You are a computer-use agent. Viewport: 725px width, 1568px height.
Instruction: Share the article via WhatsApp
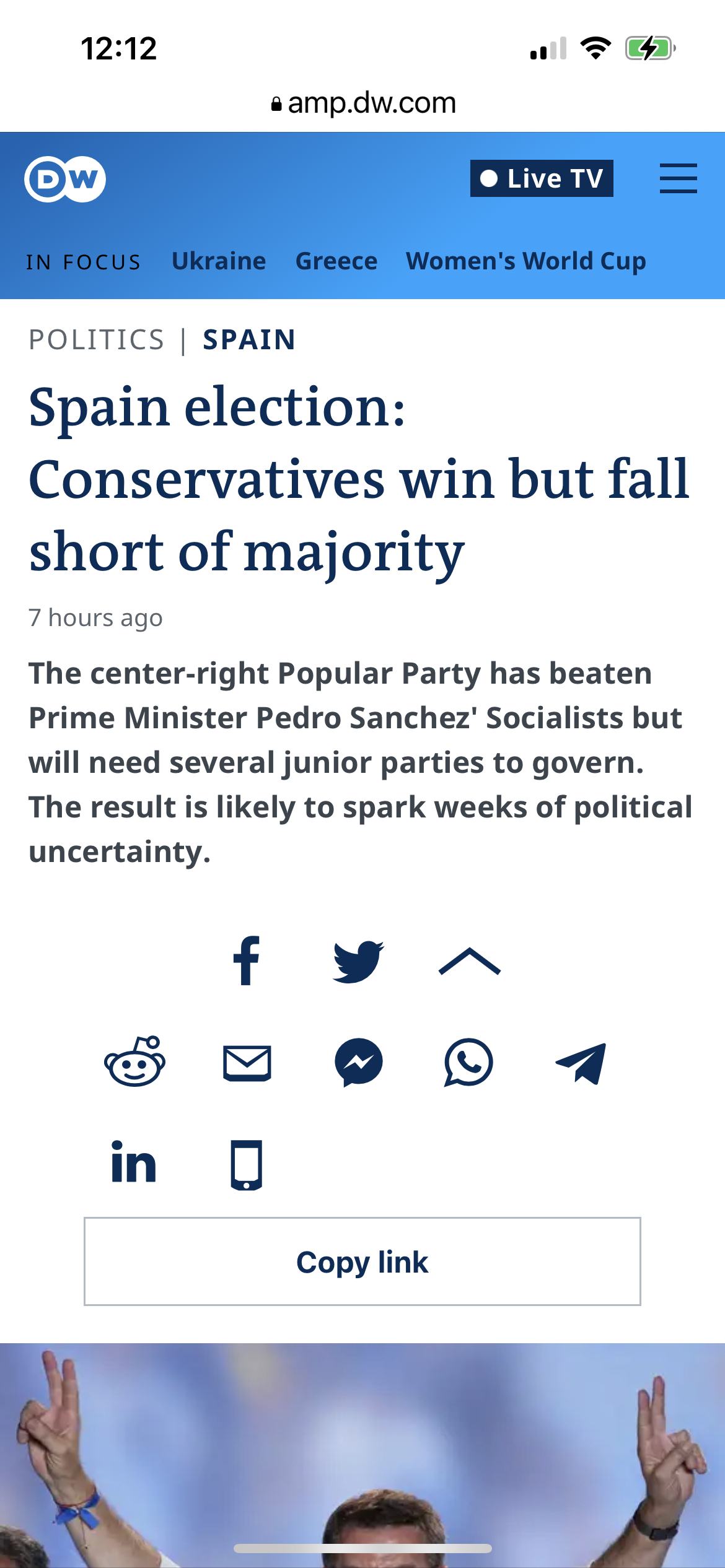click(468, 1062)
